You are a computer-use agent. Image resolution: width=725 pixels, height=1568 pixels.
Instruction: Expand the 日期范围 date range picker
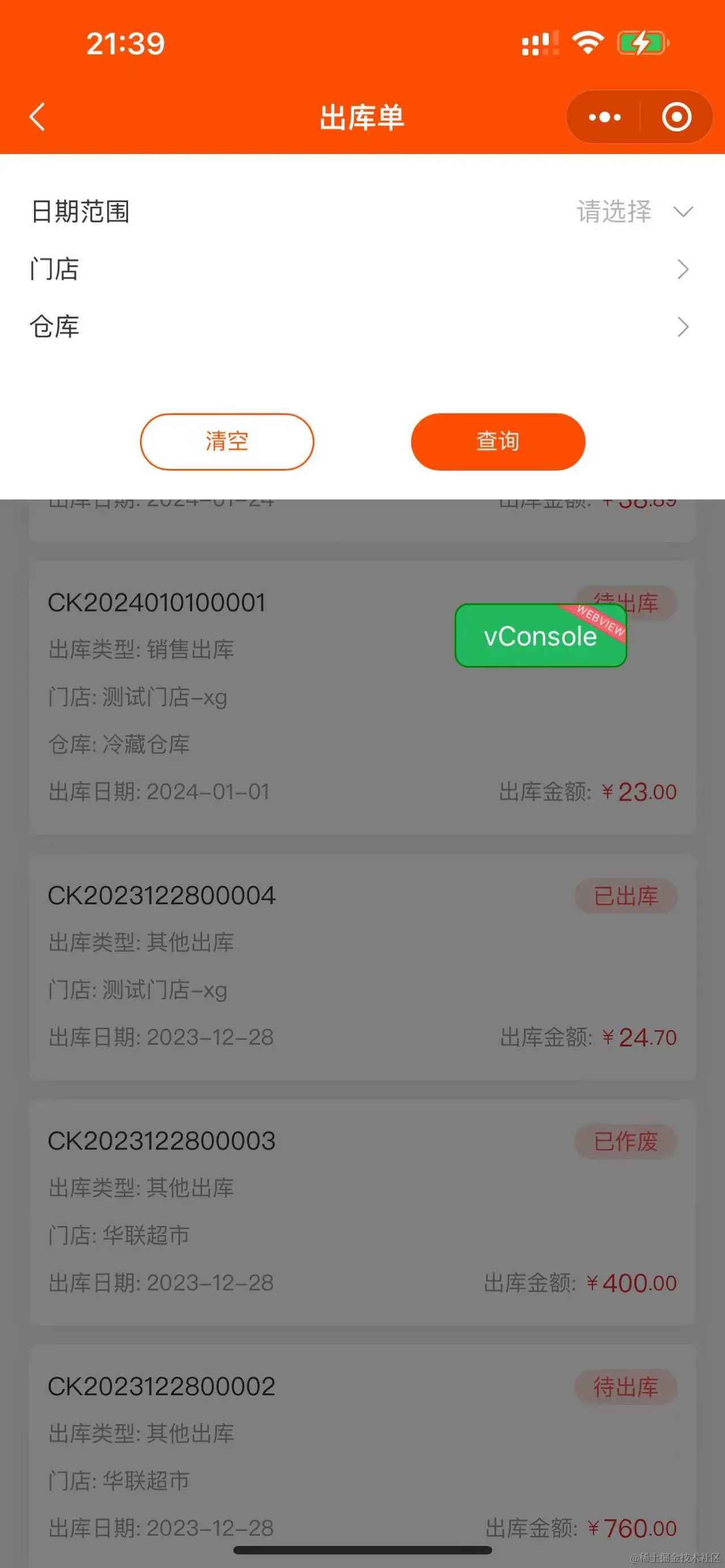pos(634,212)
